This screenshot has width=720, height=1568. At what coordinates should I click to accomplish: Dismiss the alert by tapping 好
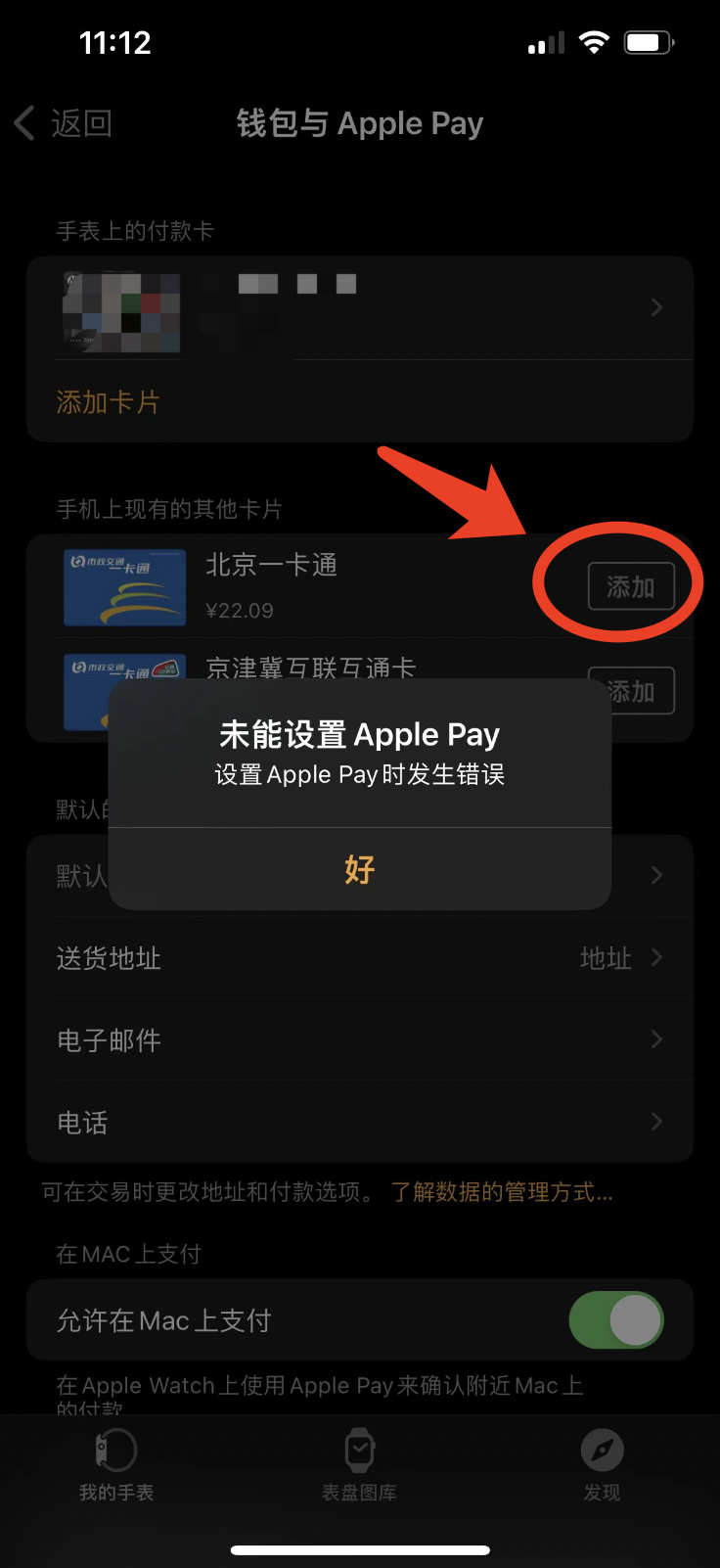click(x=360, y=869)
